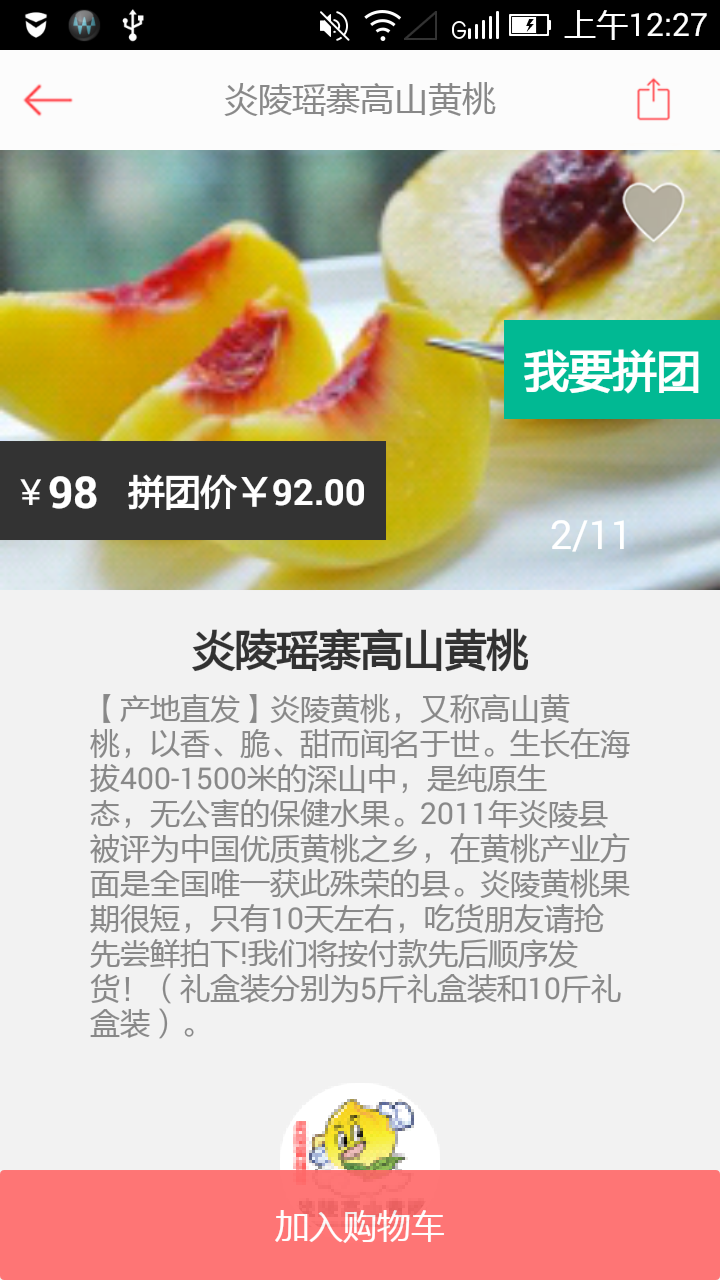Select the back arrow to leave product page
The width and height of the screenshot is (720, 1280).
tap(44, 99)
